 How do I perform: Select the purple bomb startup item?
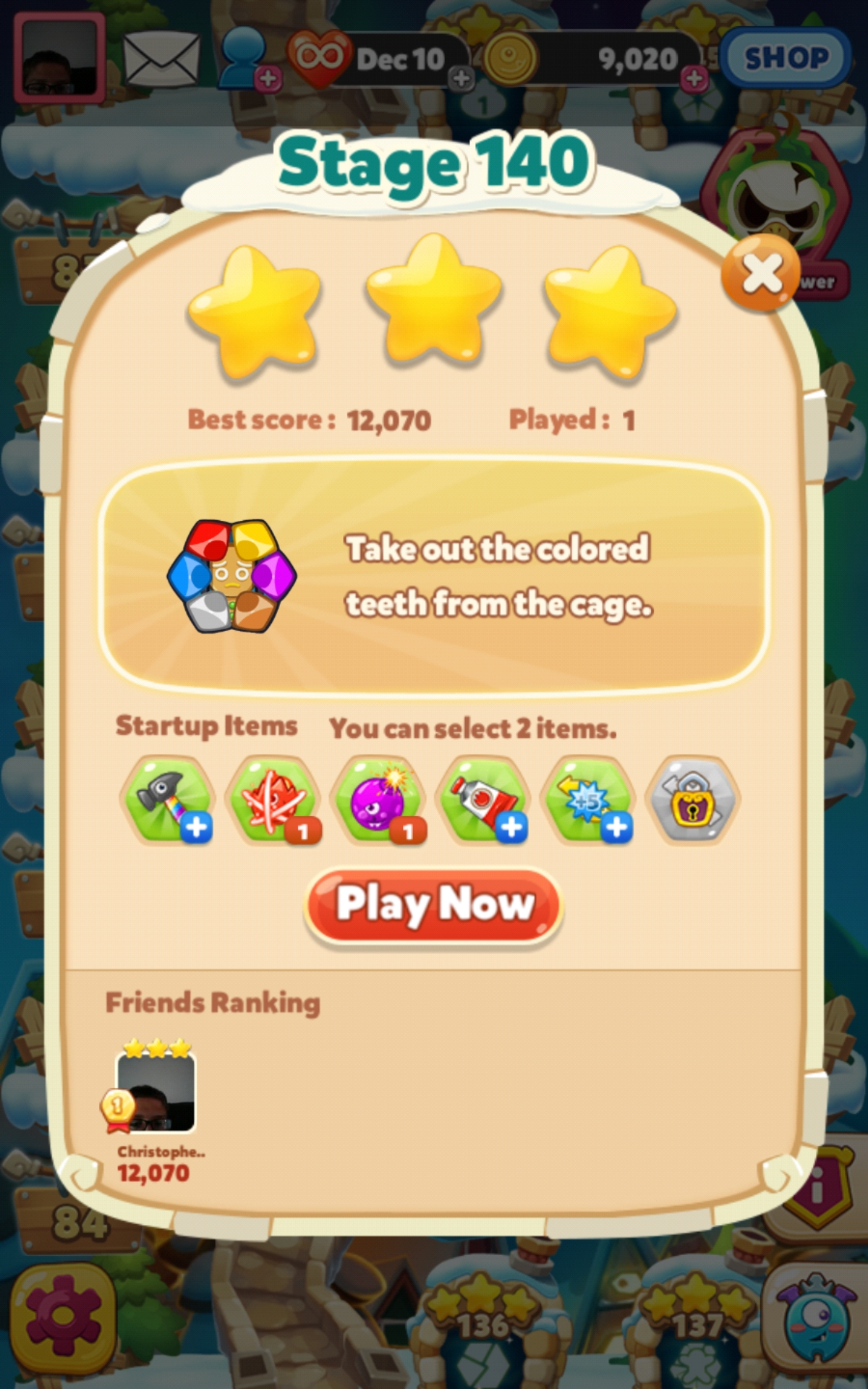[x=377, y=799]
